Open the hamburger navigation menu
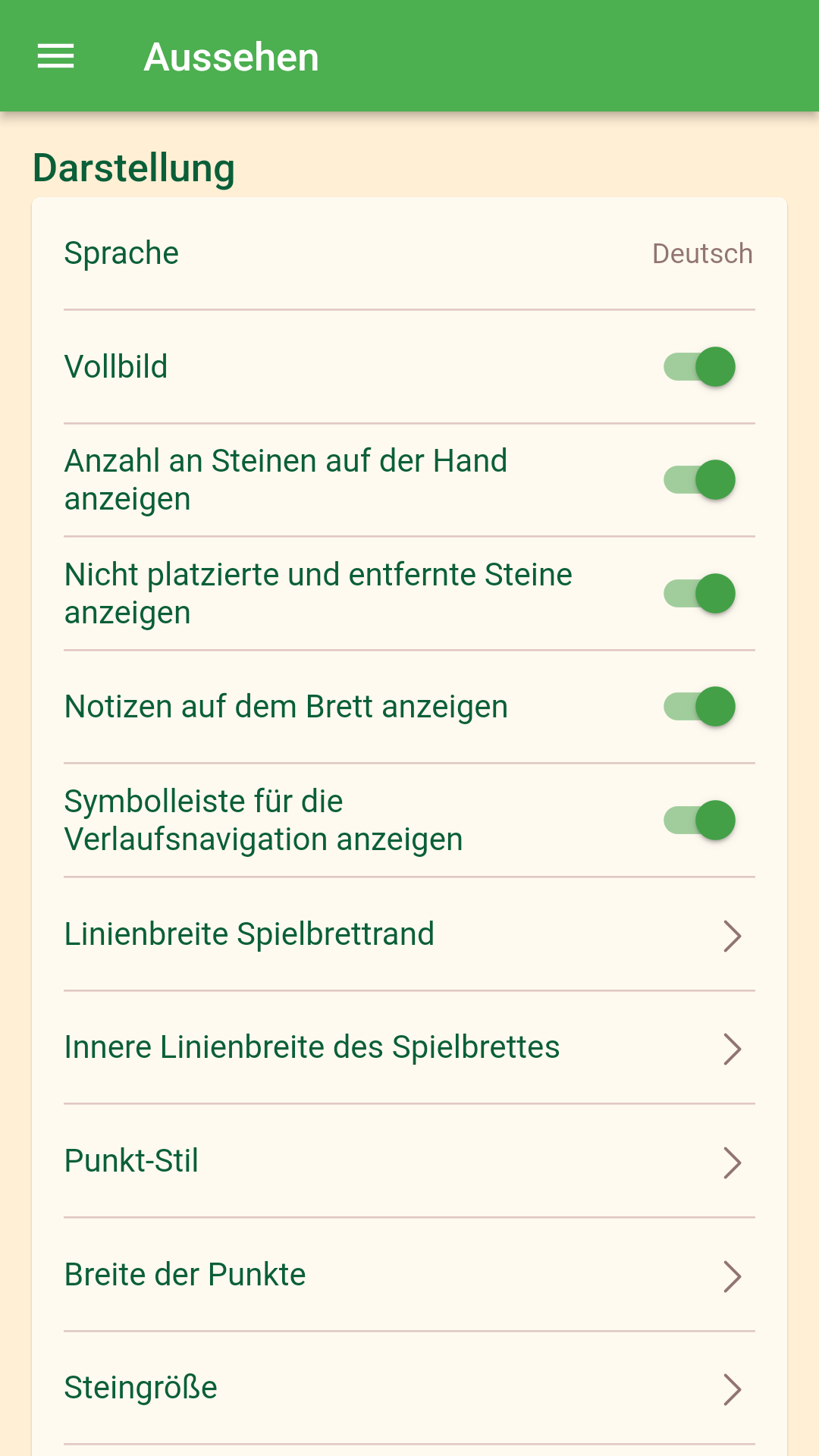The image size is (819, 1456). [56, 56]
